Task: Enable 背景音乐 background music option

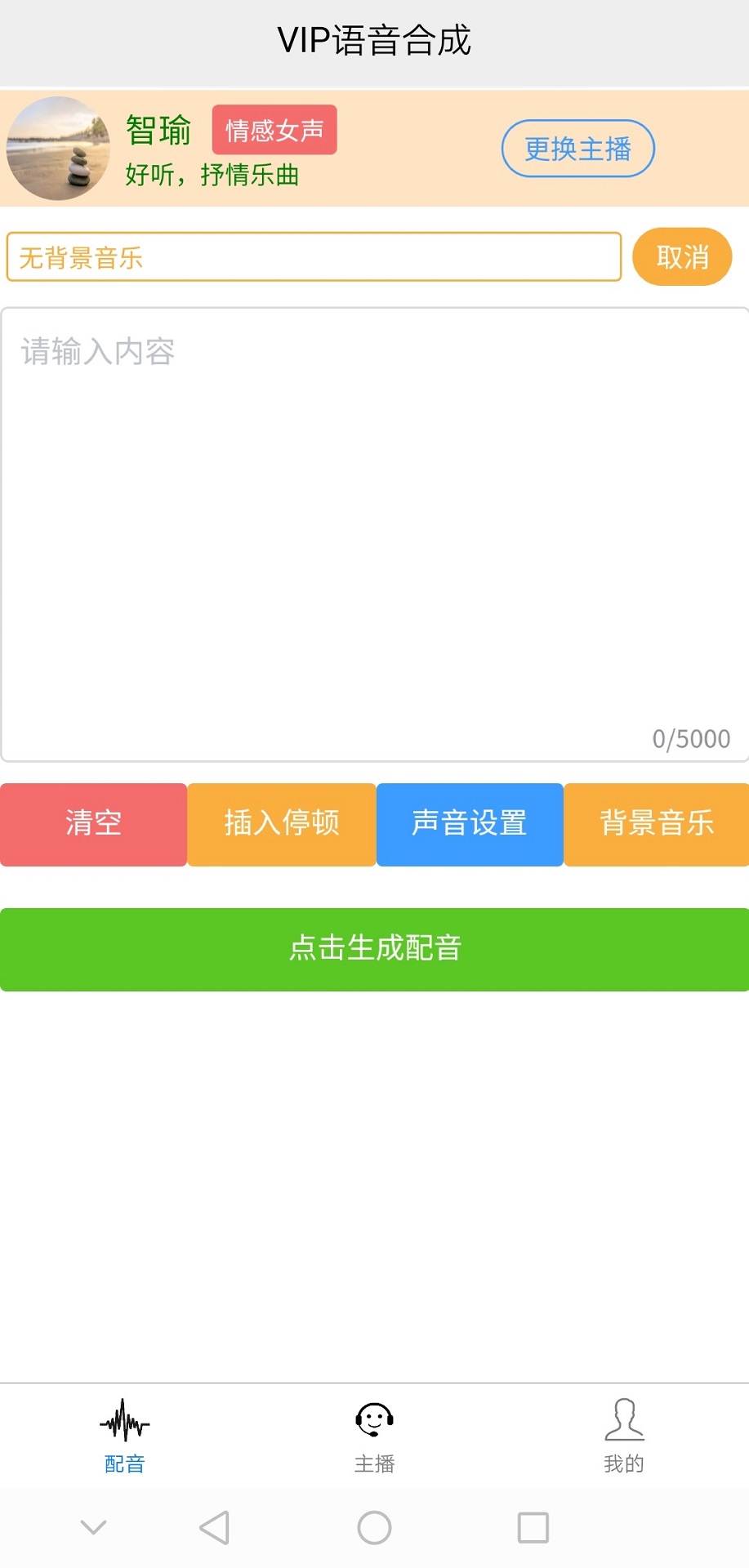Action: (656, 824)
